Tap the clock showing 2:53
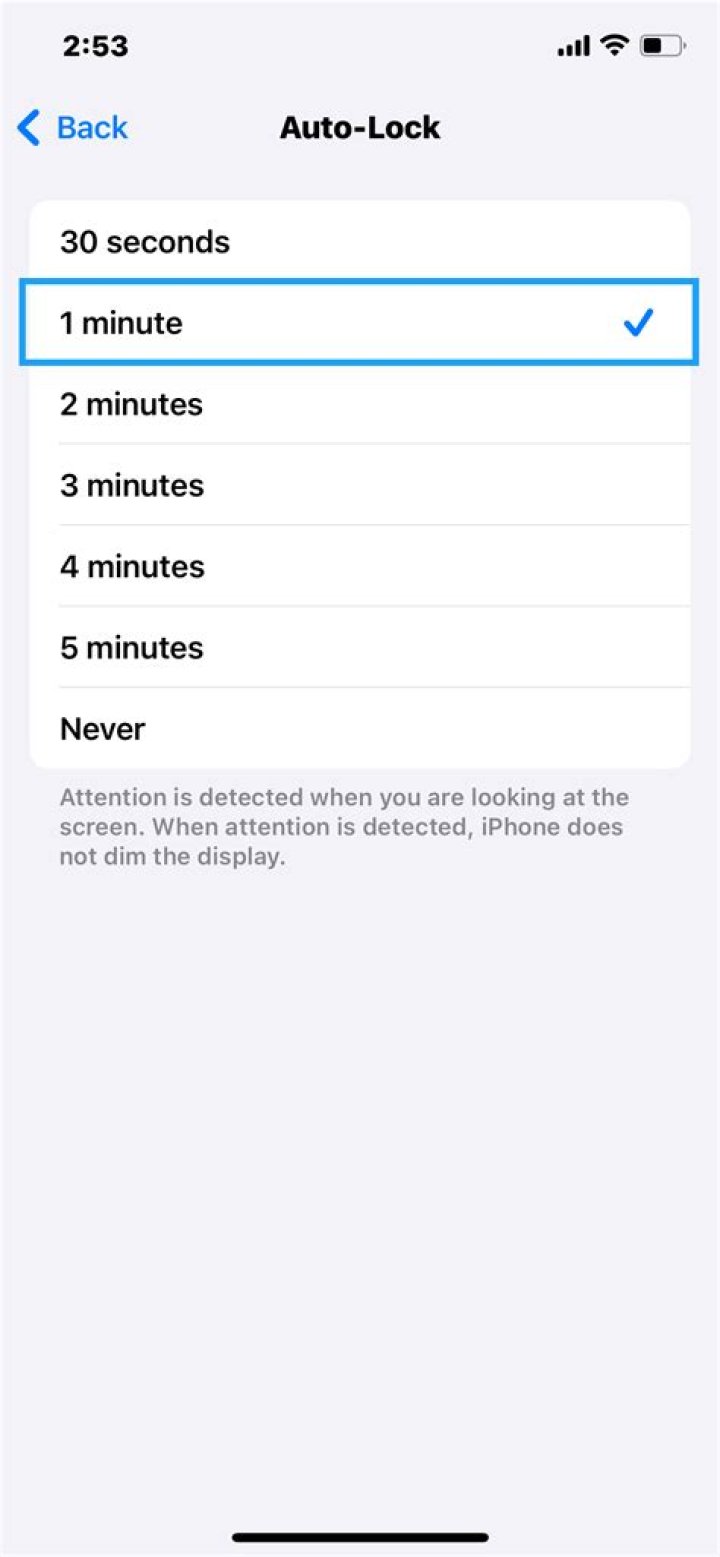The image size is (720, 1557). 95,45
